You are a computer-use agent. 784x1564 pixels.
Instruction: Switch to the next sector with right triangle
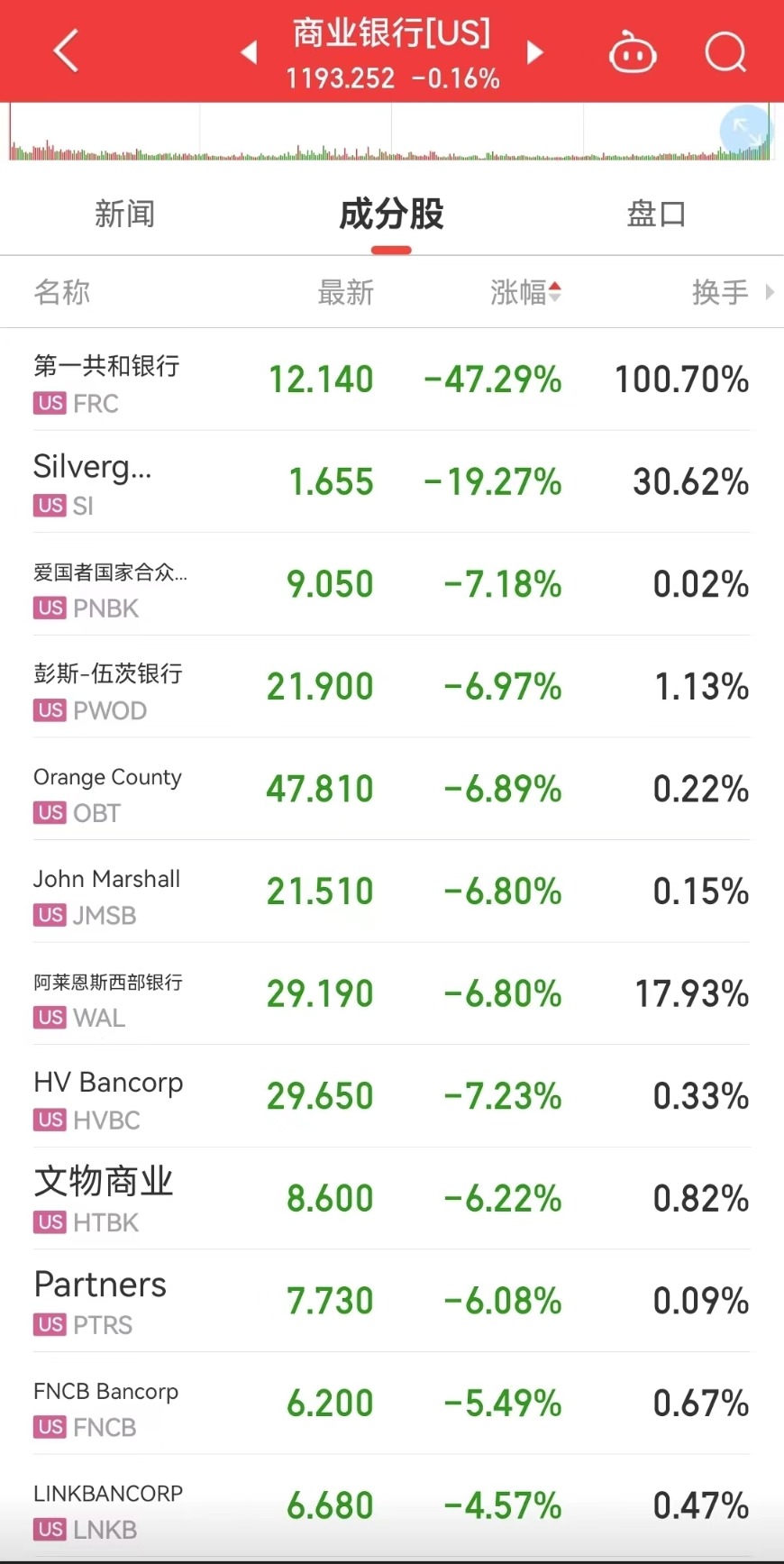coord(535,52)
